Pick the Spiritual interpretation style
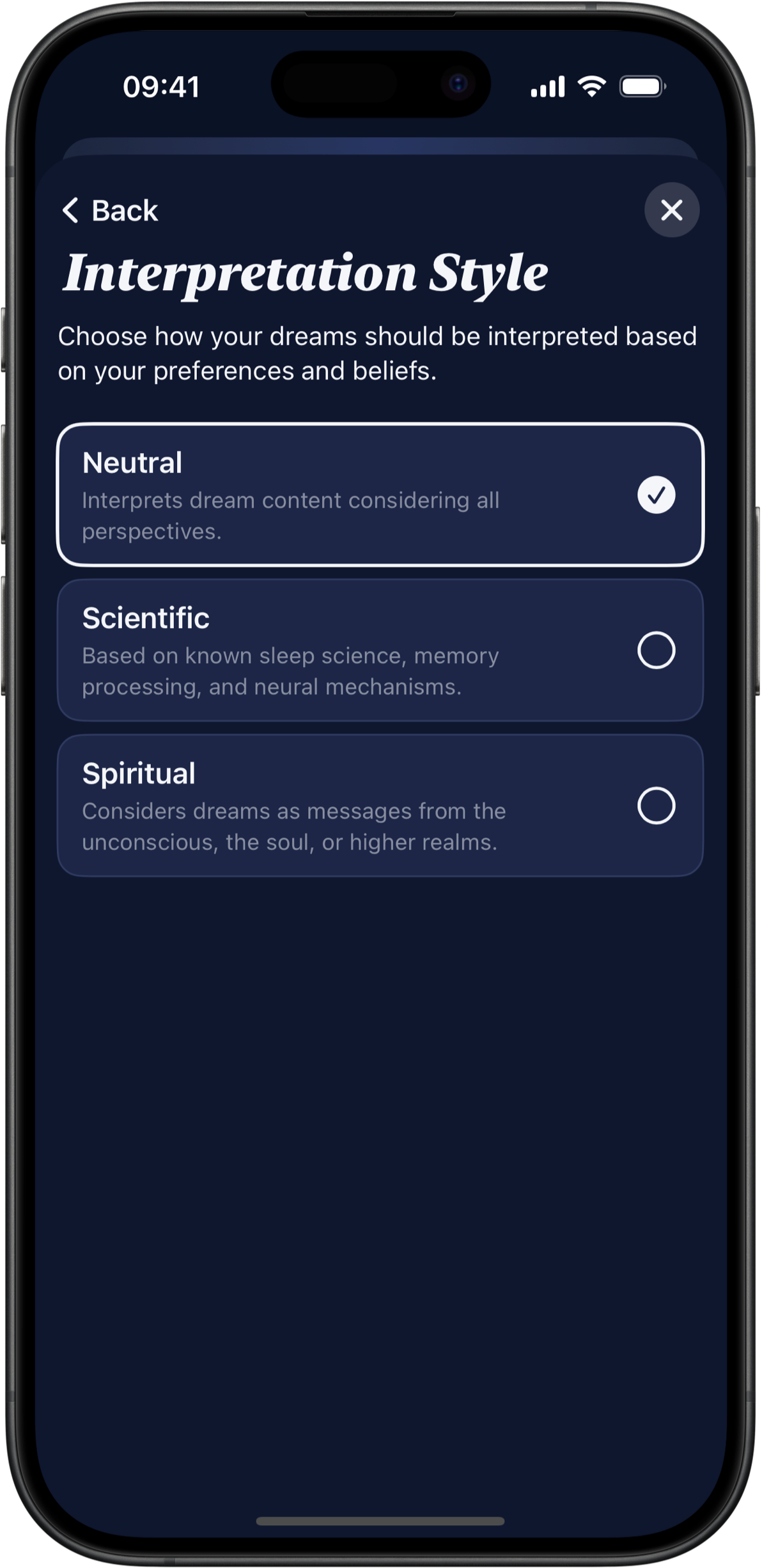The image size is (762, 1568). tap(380, 806)
